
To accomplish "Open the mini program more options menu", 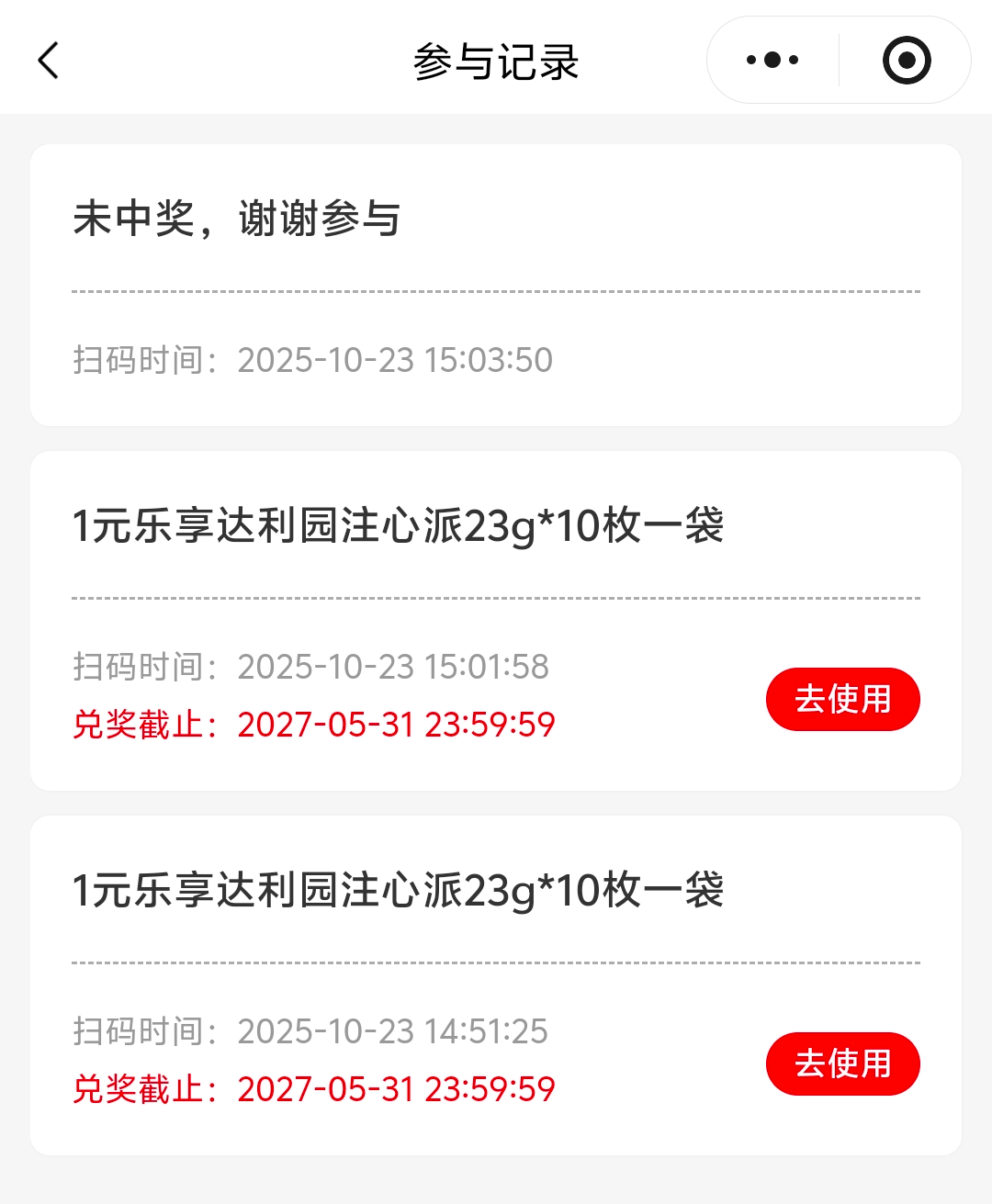I will (x=772, y=61).
